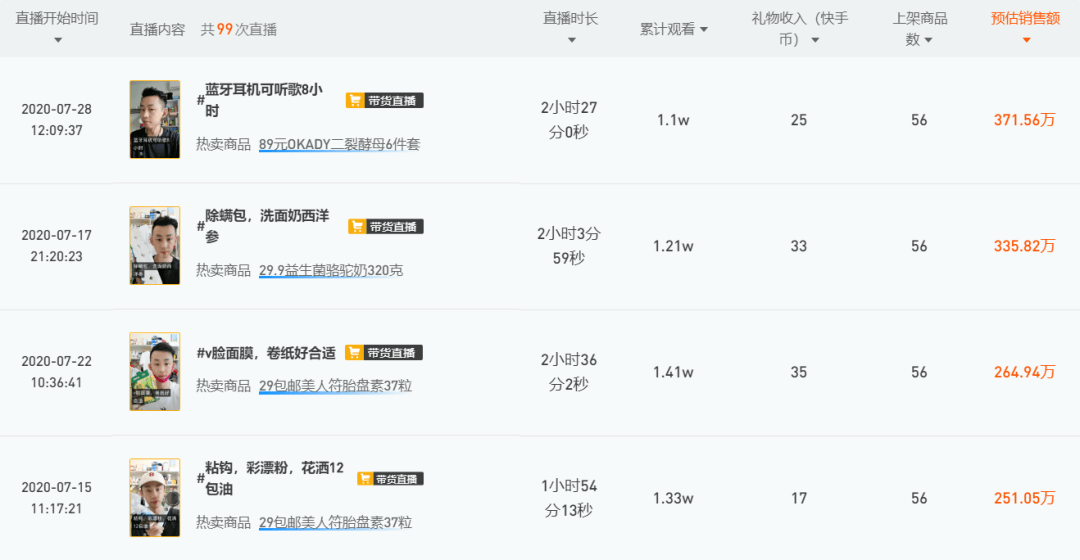This screenshot has width=1080, height=560.
Task: Sort by 累计观看 column
Action: tap(674, 29)
